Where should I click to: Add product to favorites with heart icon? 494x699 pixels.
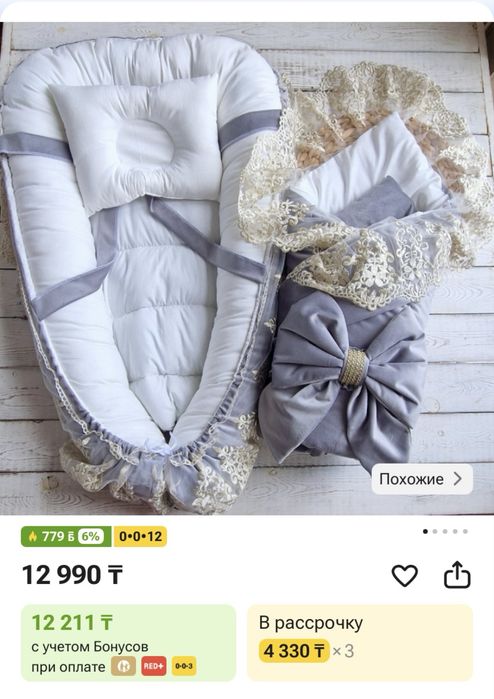[x=404, y=575]
